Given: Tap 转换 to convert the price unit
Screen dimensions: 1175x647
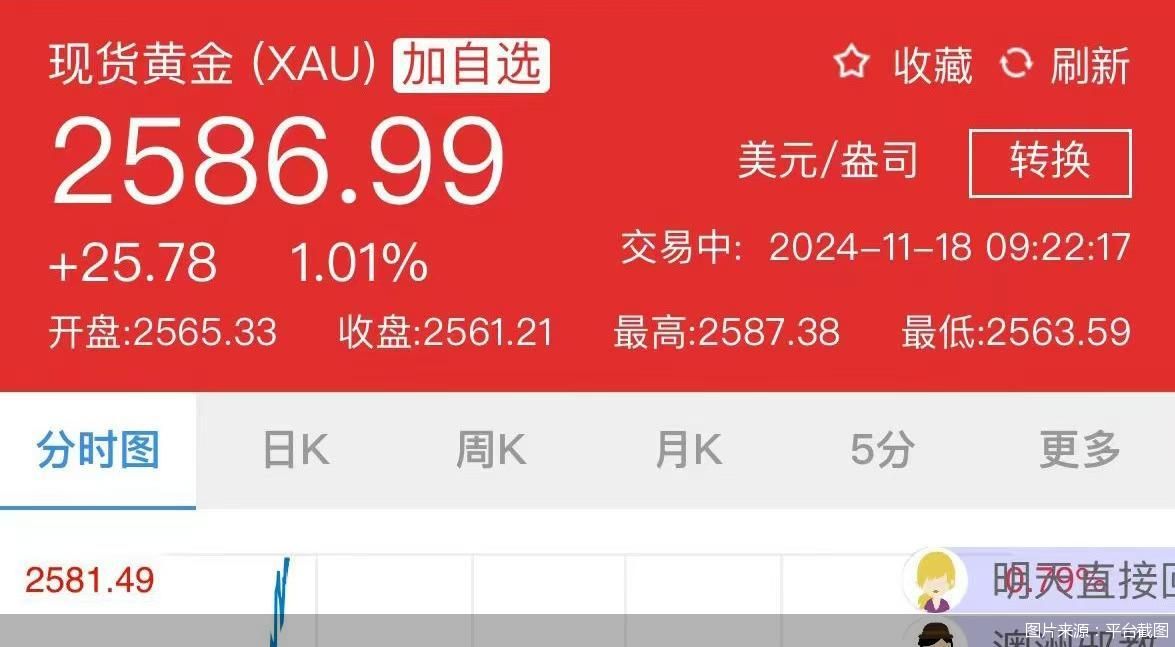Looking at the screenshot, I should (x=1050, y=162).
